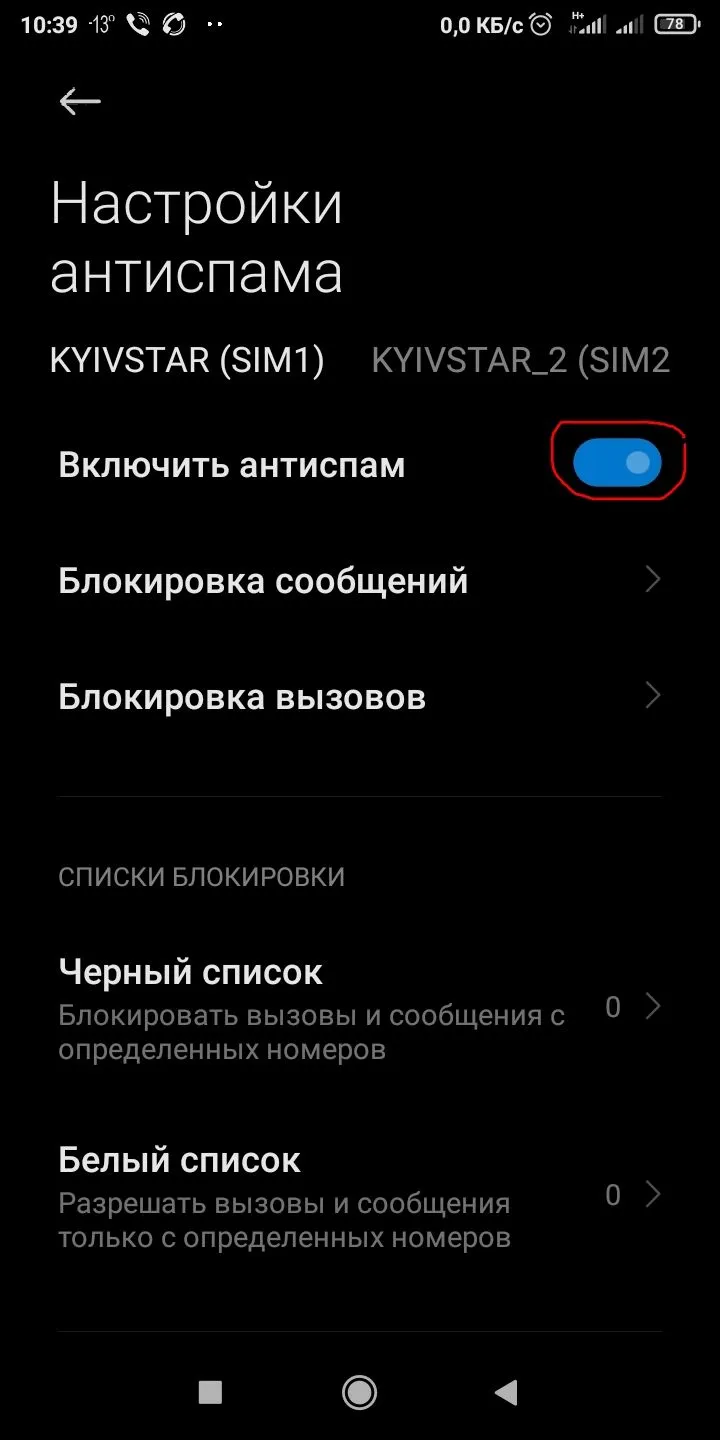Open Блокировка сообщений settings

(x=360, y=581)
